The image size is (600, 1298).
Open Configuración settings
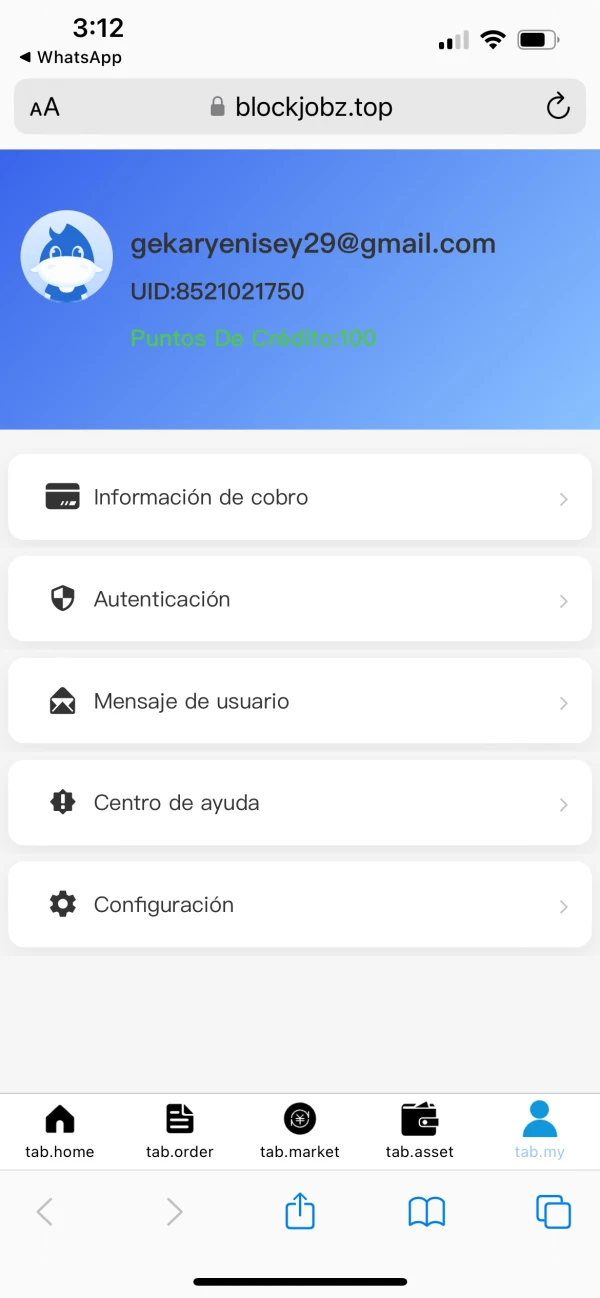pyautogui.click(x=300, y=904)
